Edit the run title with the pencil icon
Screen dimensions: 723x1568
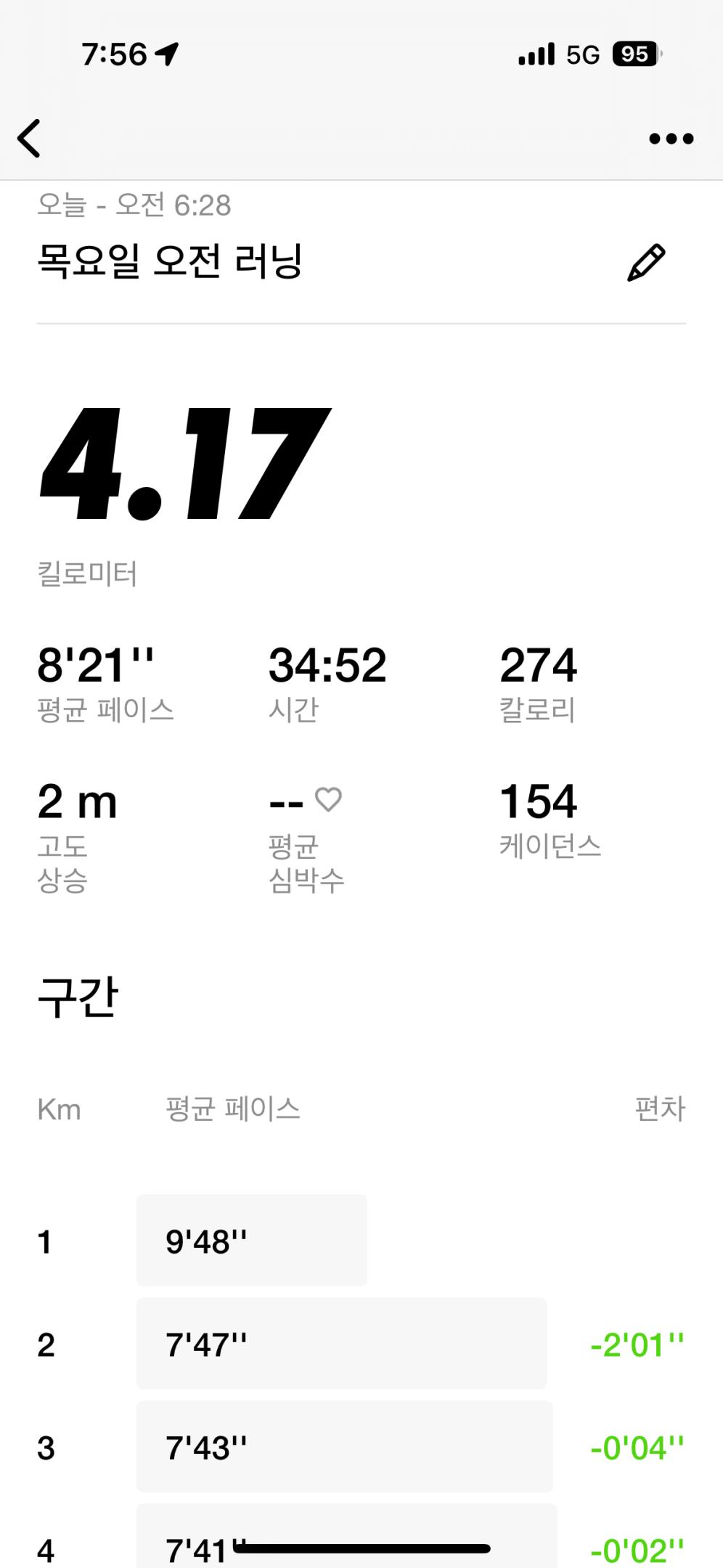click(x=645, y=263)
